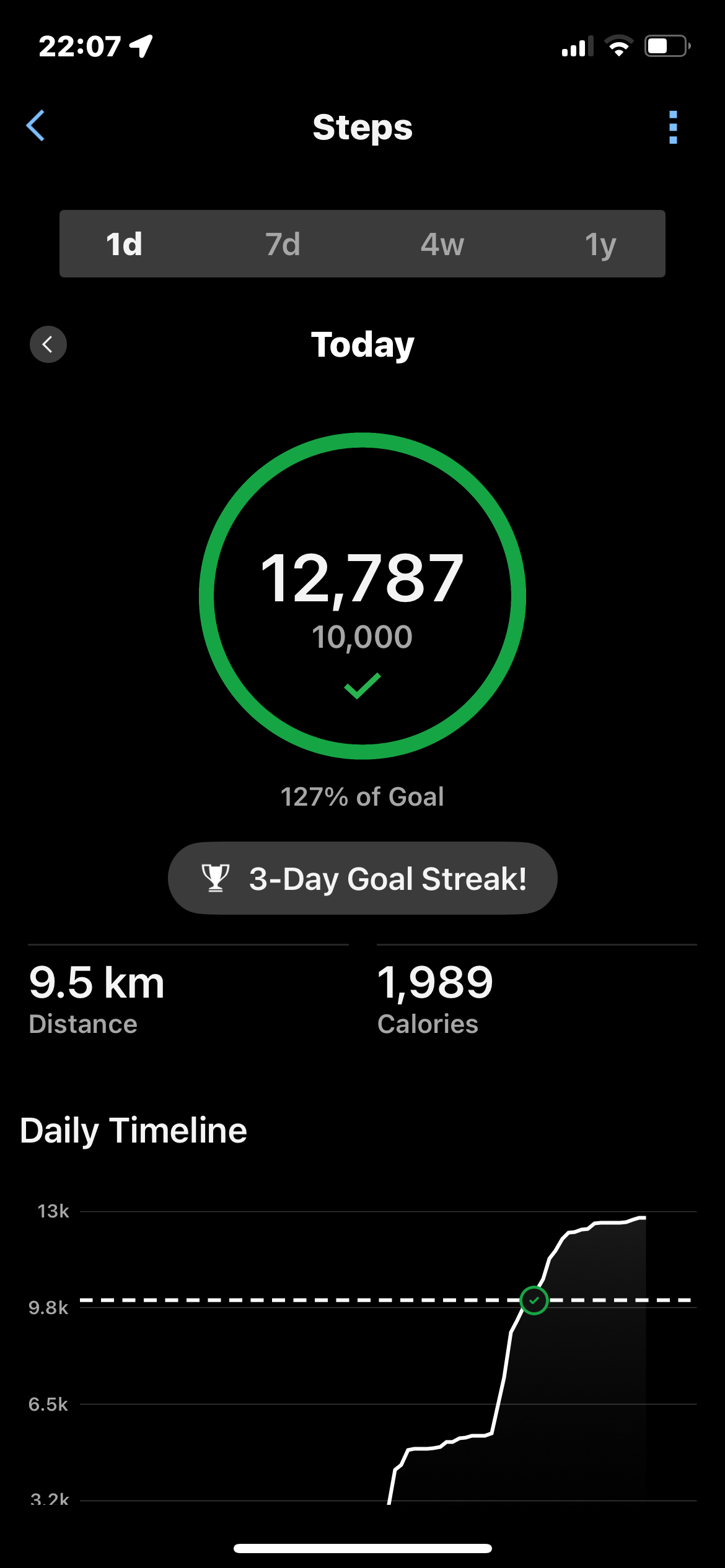
Task: Switch to the 1y view
Action: click(600, 244)
